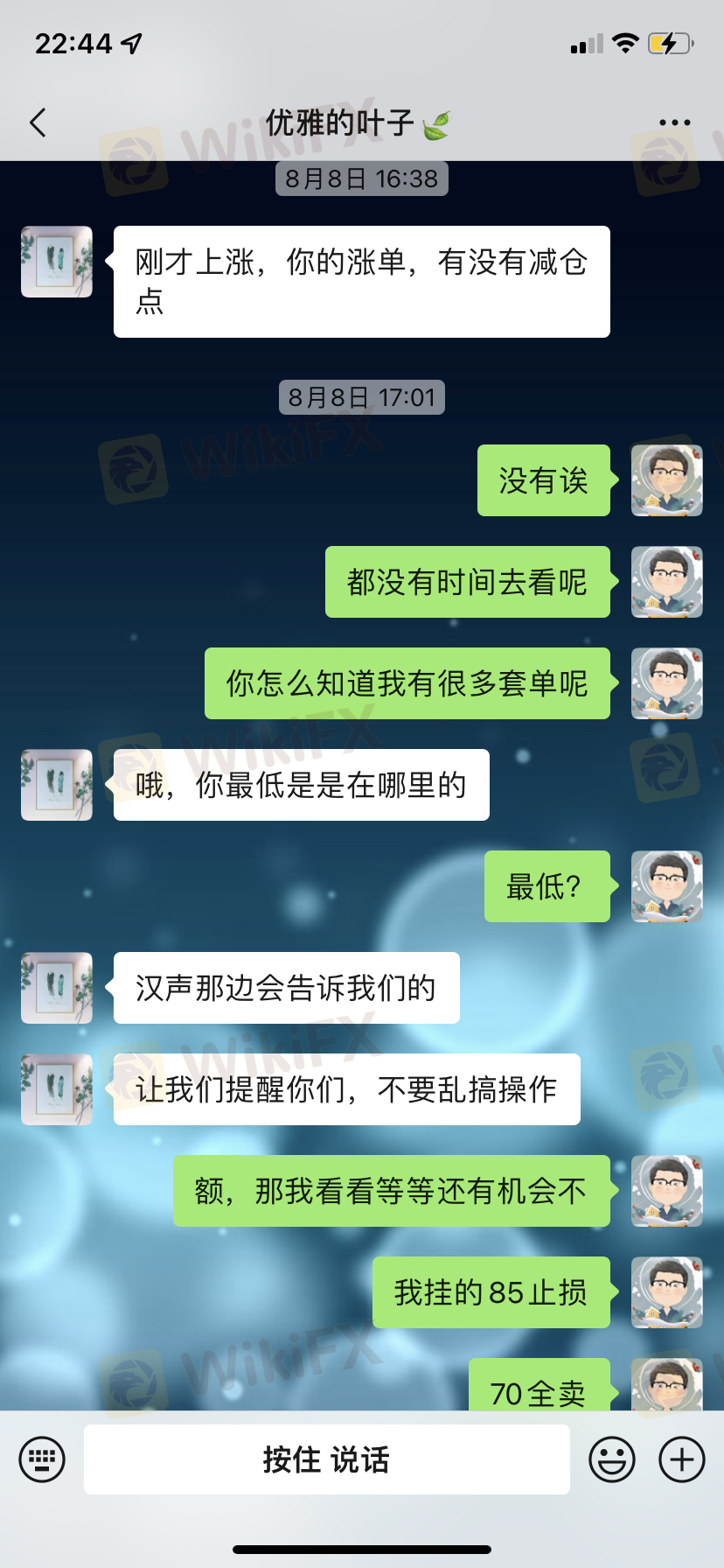Switch to keyboard text input
724x1568 pixels.
pos(42,1459)
